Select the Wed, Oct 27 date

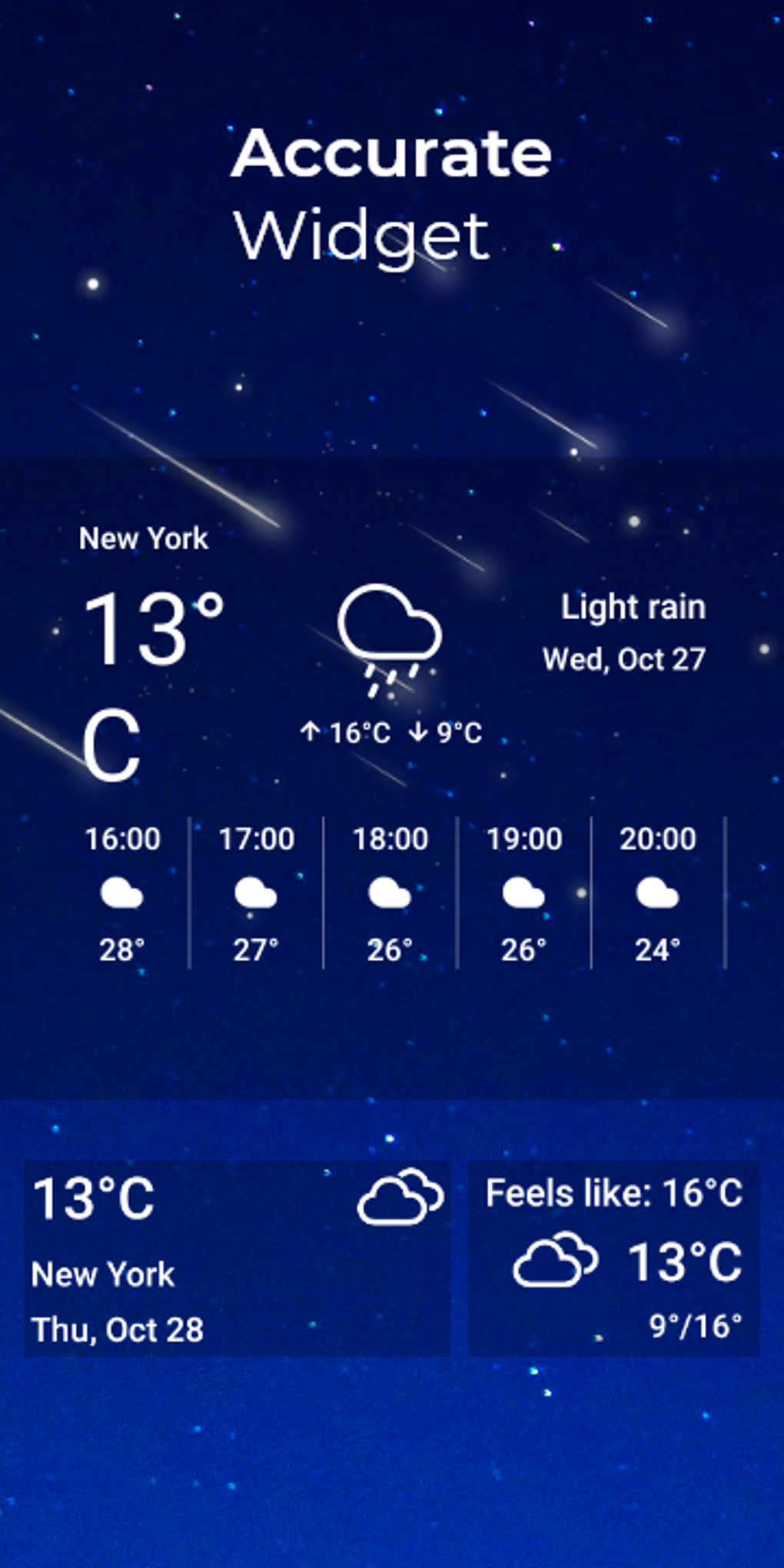pyautogui.click(x=626, y=659)
